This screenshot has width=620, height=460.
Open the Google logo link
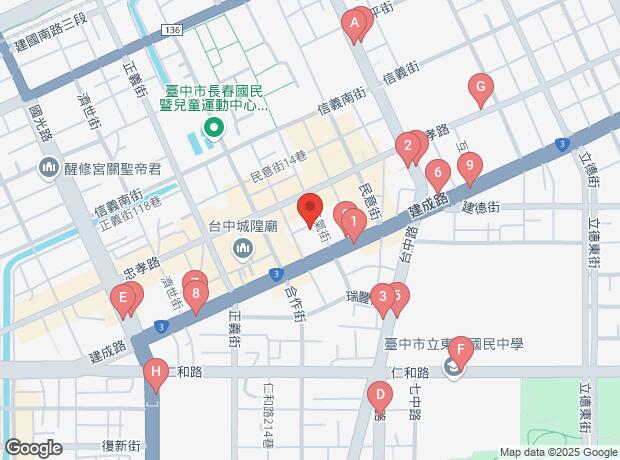point(33,448)
